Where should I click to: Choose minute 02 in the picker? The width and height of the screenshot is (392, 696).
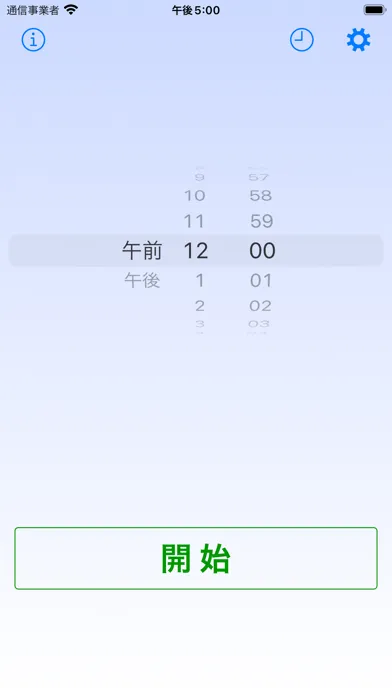click(260, 306)
